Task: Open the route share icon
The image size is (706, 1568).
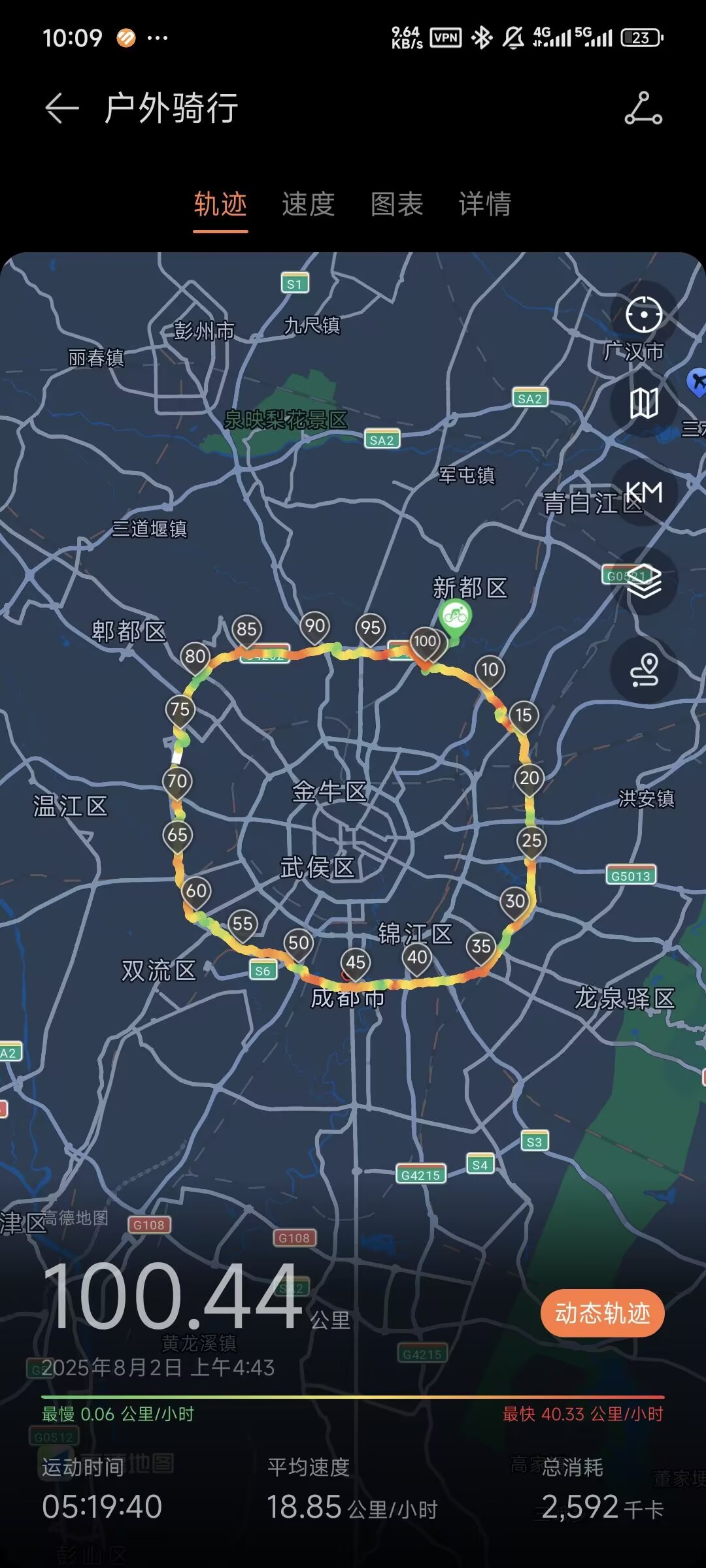Action: 643,108
